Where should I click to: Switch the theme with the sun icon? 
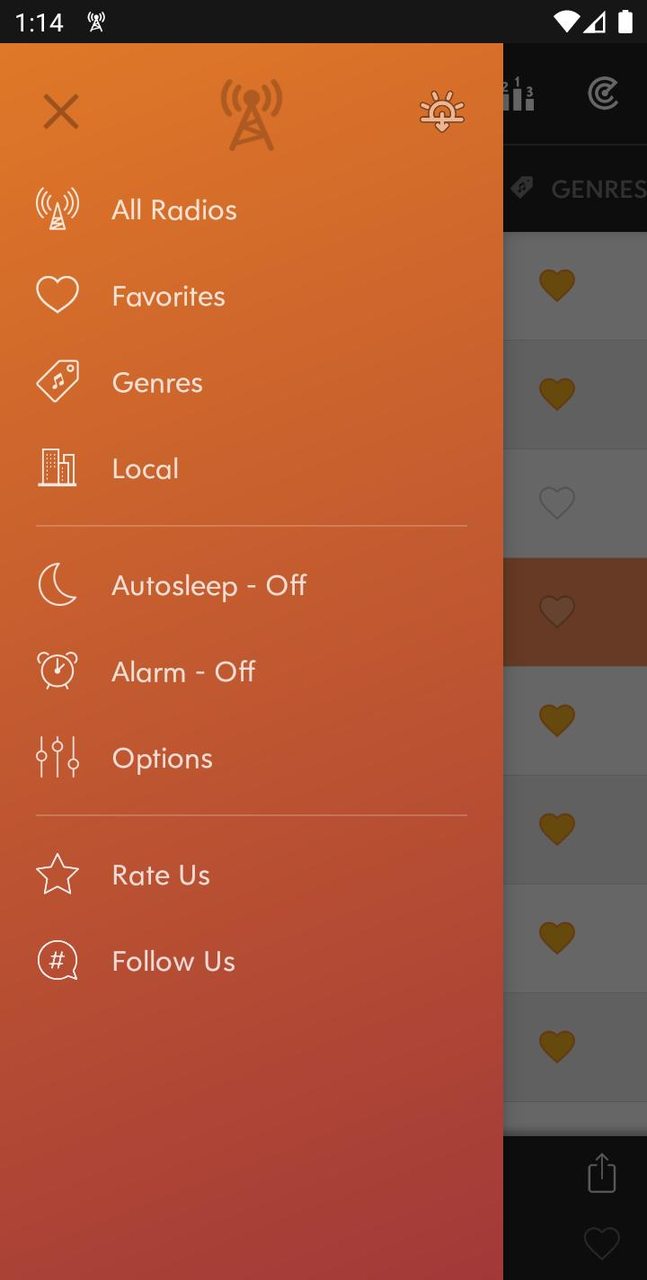(x=442, y=111)
